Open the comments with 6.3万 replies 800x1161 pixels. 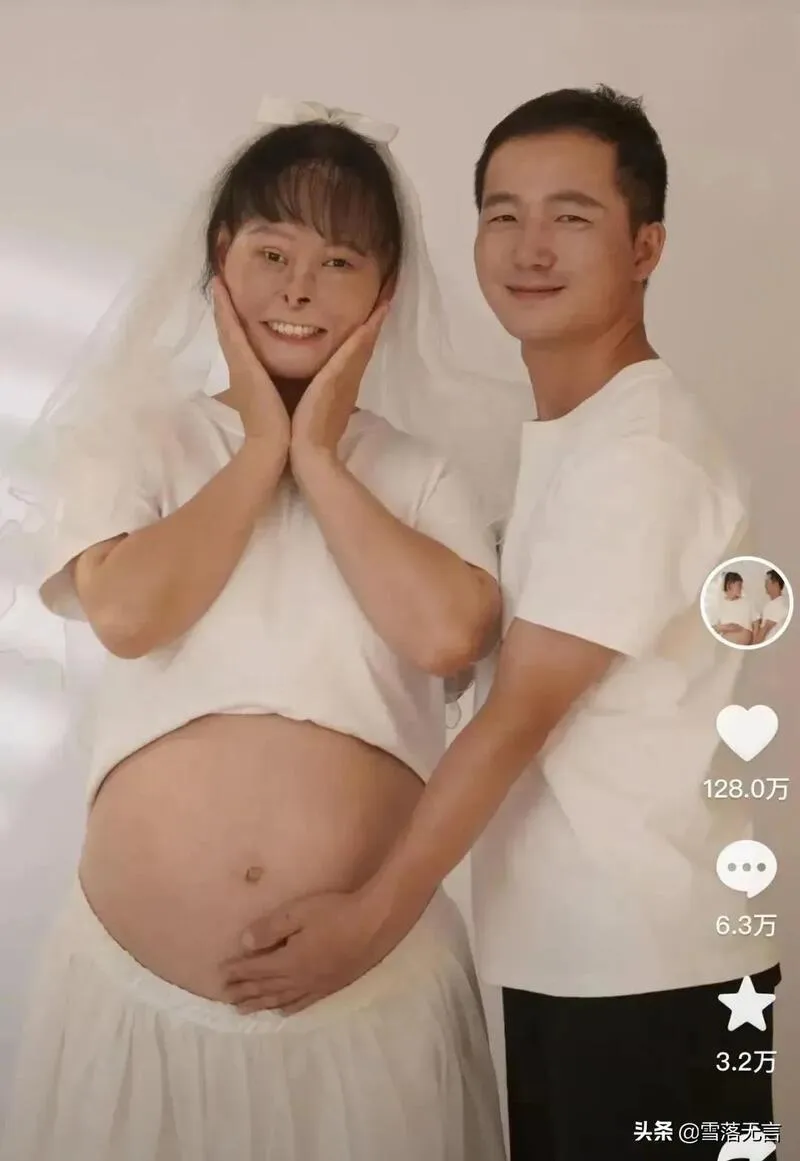click(746, 868)
